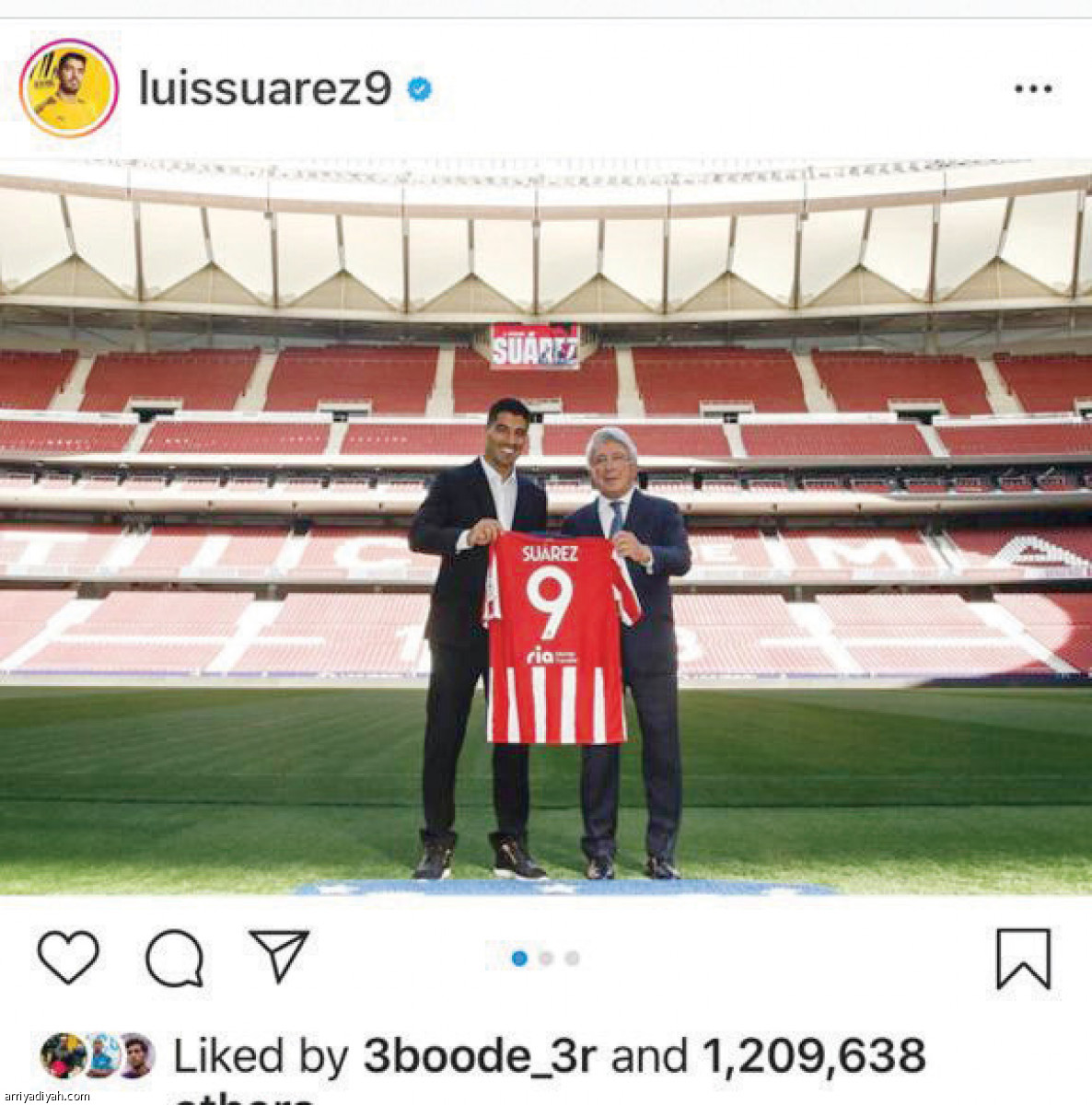
Task: Open luissuarez9 profile picture story
Action: pos(68,88)
